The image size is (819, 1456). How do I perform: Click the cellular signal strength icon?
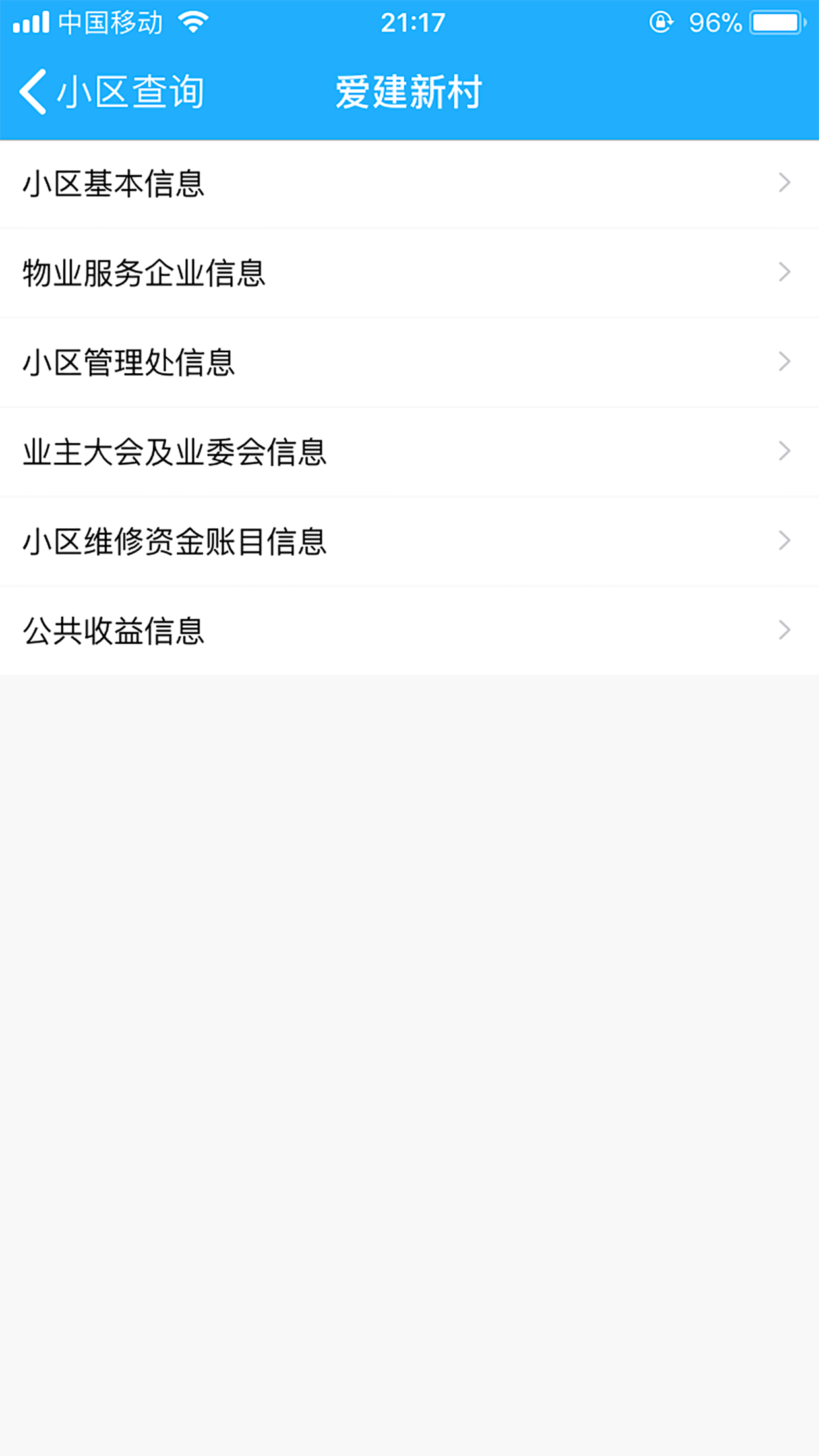tap(31, 21)
